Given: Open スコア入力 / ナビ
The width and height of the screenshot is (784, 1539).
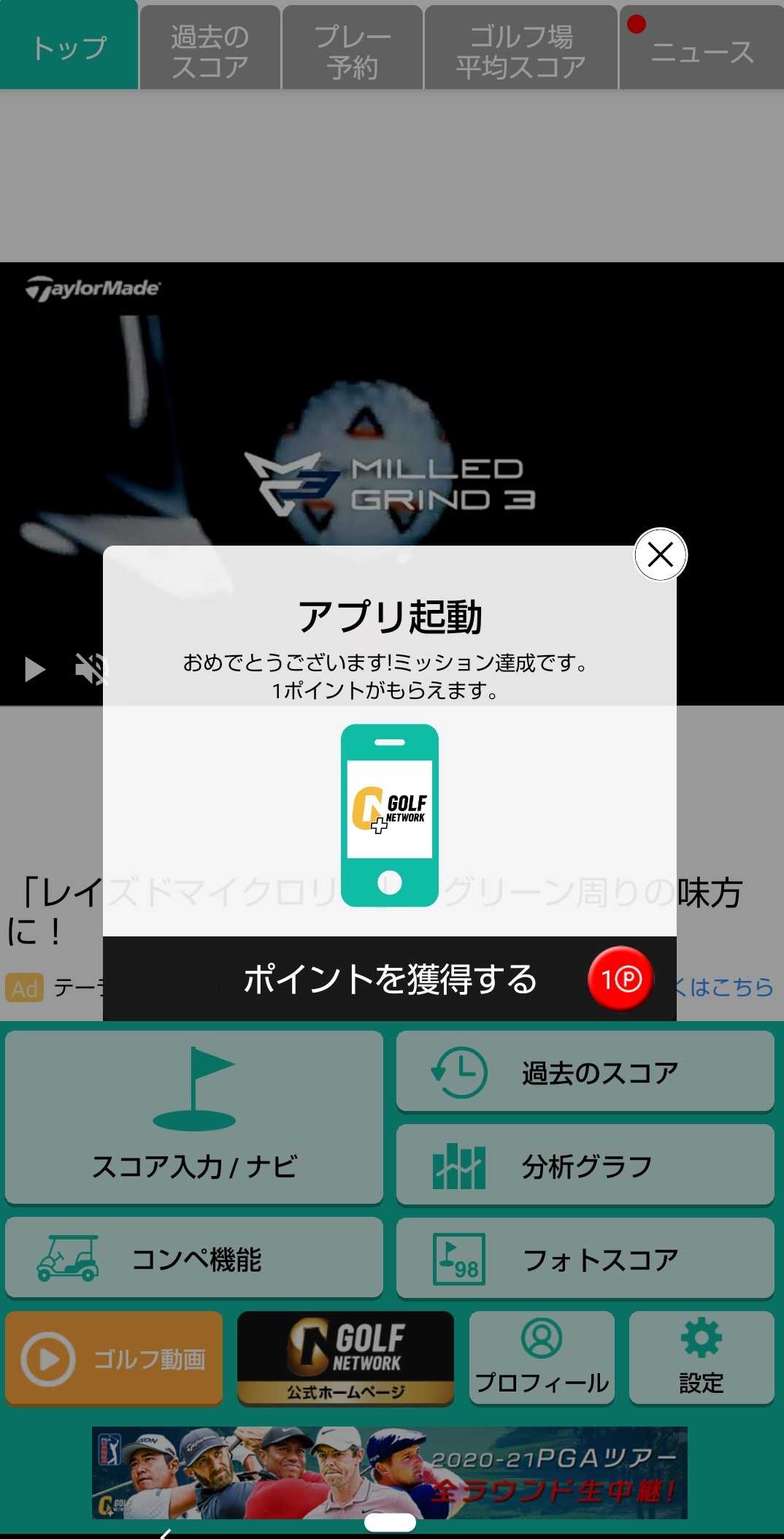Looking at the screenshot, I should click(194, 1117).
